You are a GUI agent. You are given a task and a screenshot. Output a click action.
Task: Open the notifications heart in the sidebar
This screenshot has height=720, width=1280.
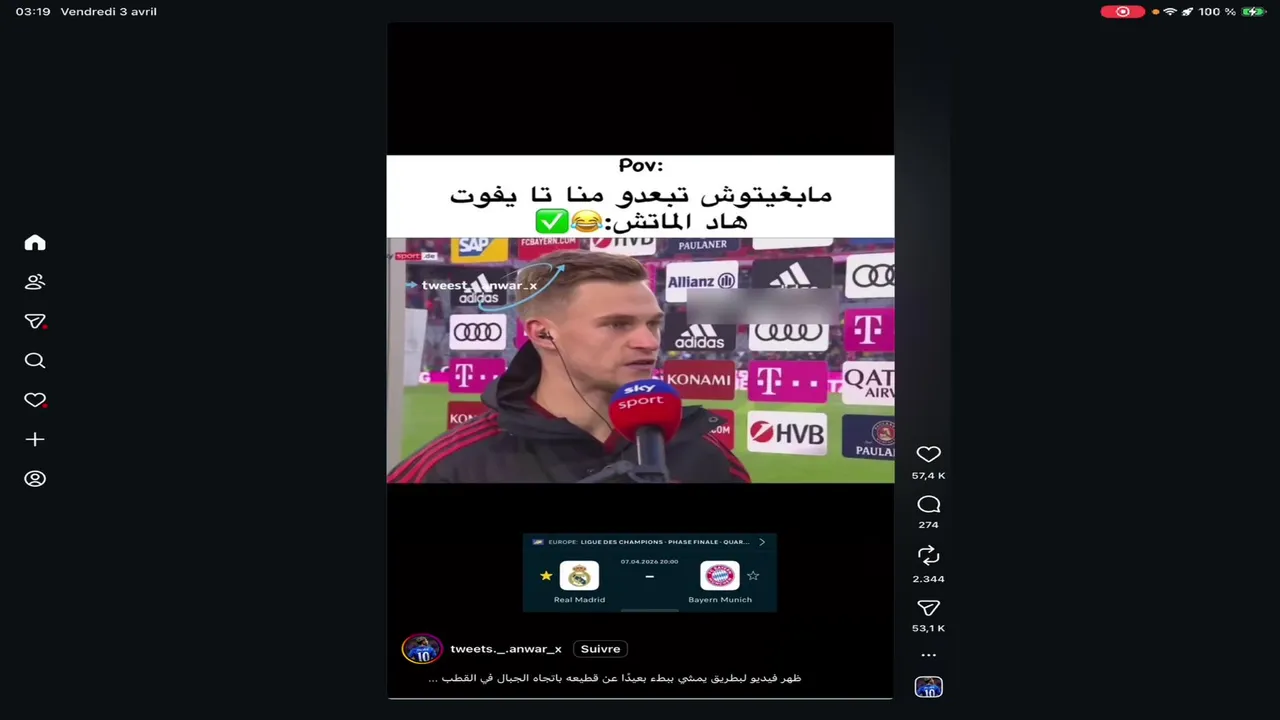[35, 400]
